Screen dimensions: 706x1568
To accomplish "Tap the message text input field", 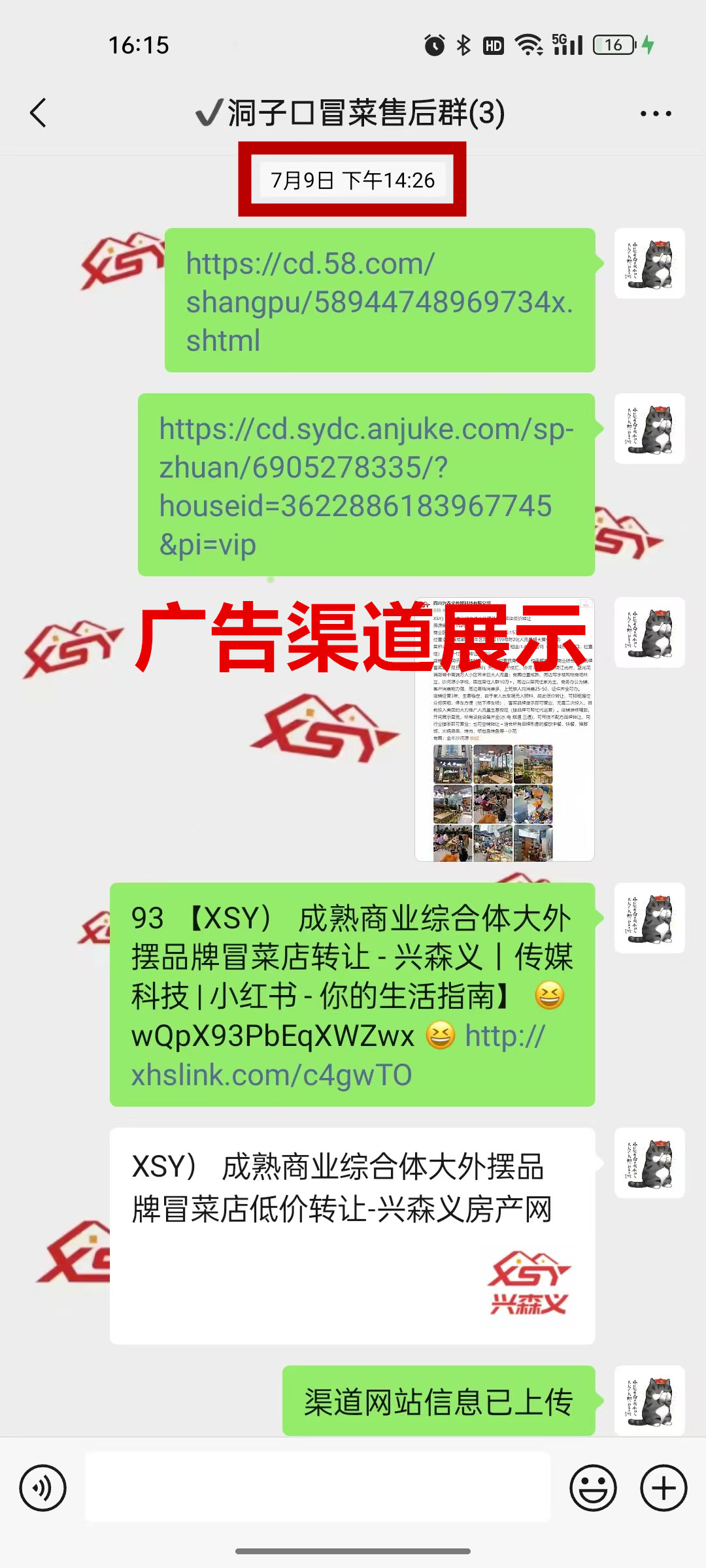I will click(318, 1487).
